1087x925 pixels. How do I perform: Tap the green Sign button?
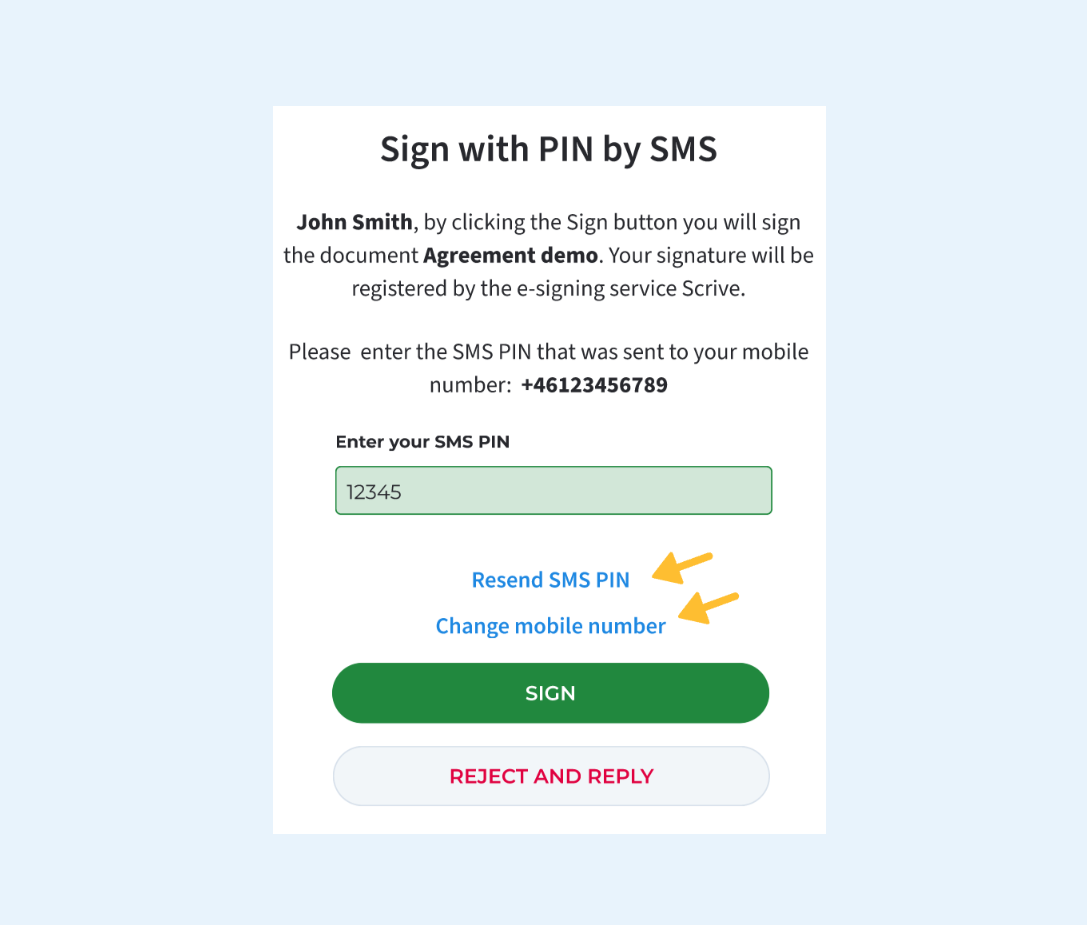click(550, 693)
